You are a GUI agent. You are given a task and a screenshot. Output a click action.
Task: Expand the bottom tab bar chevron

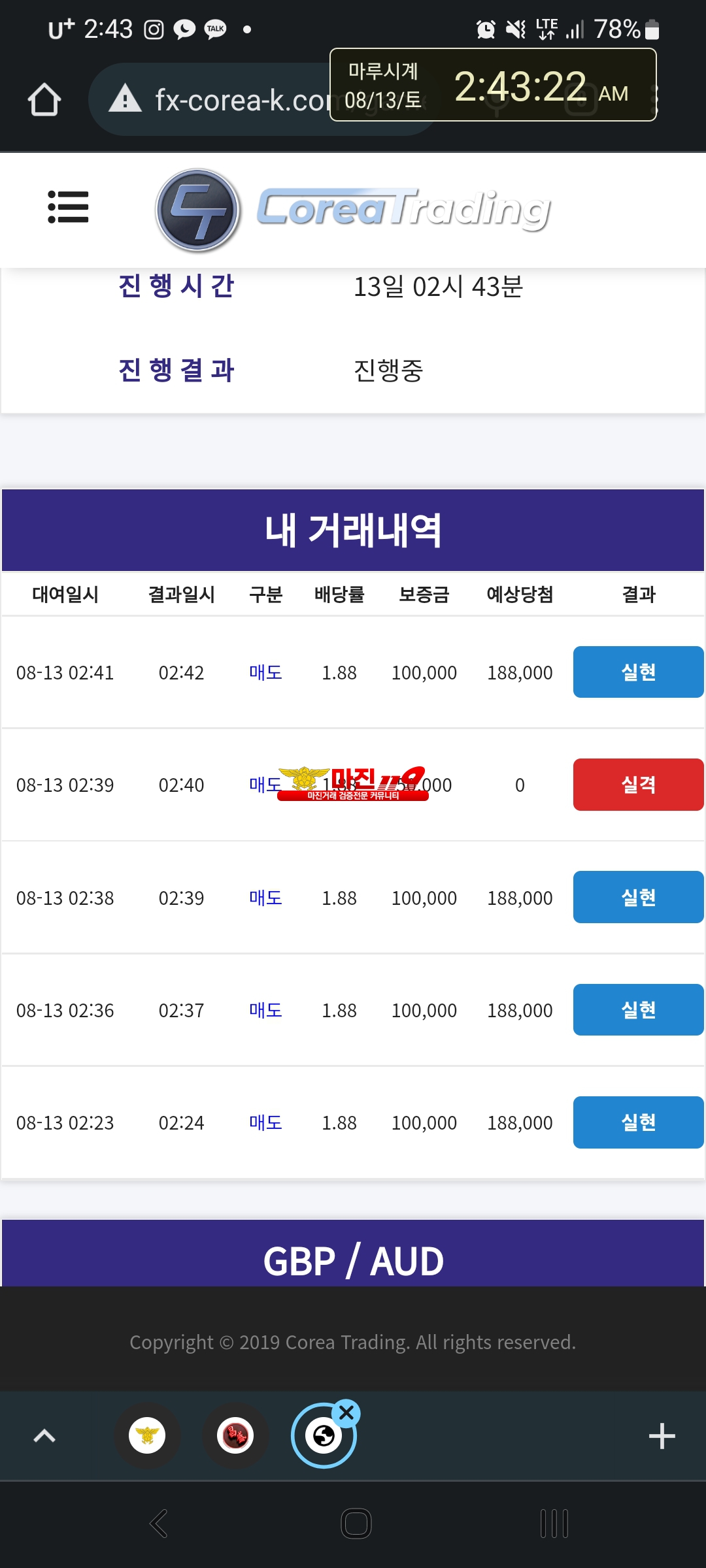coord(44,1435)
